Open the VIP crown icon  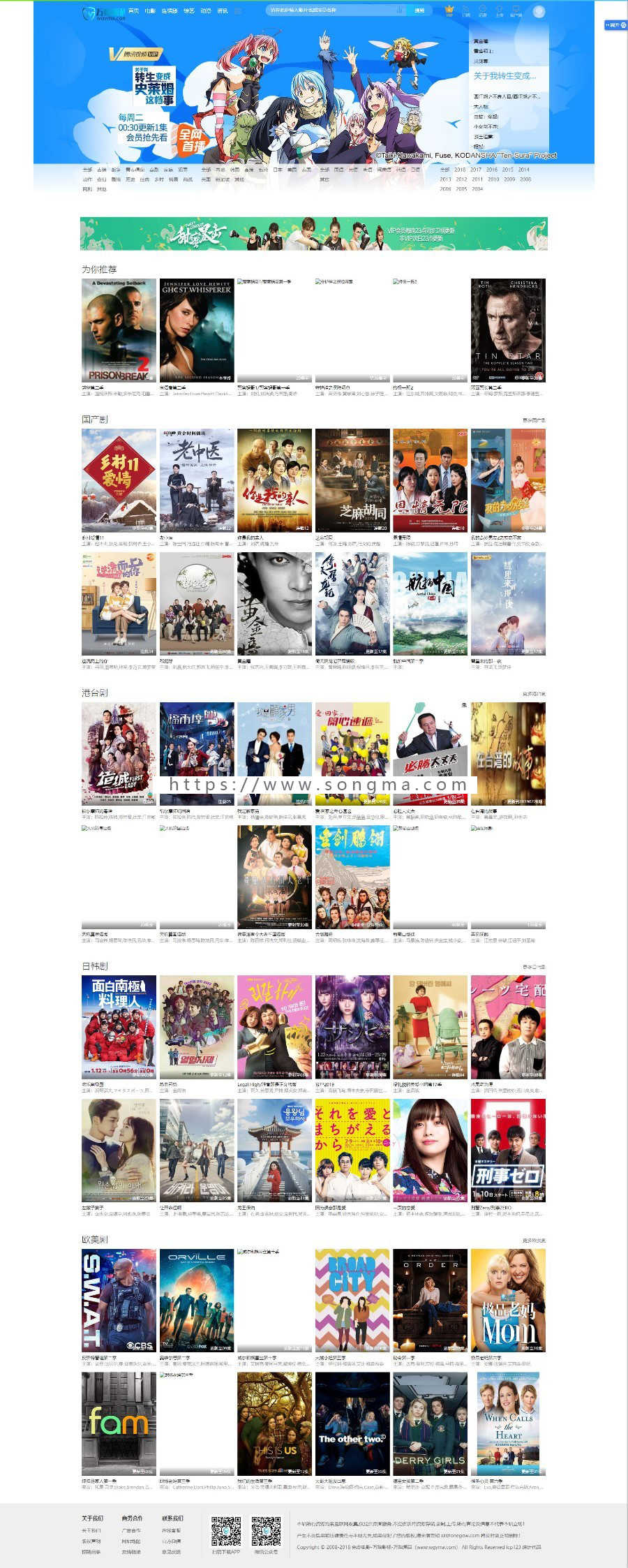pyautogui.click(x=449, y=10)
